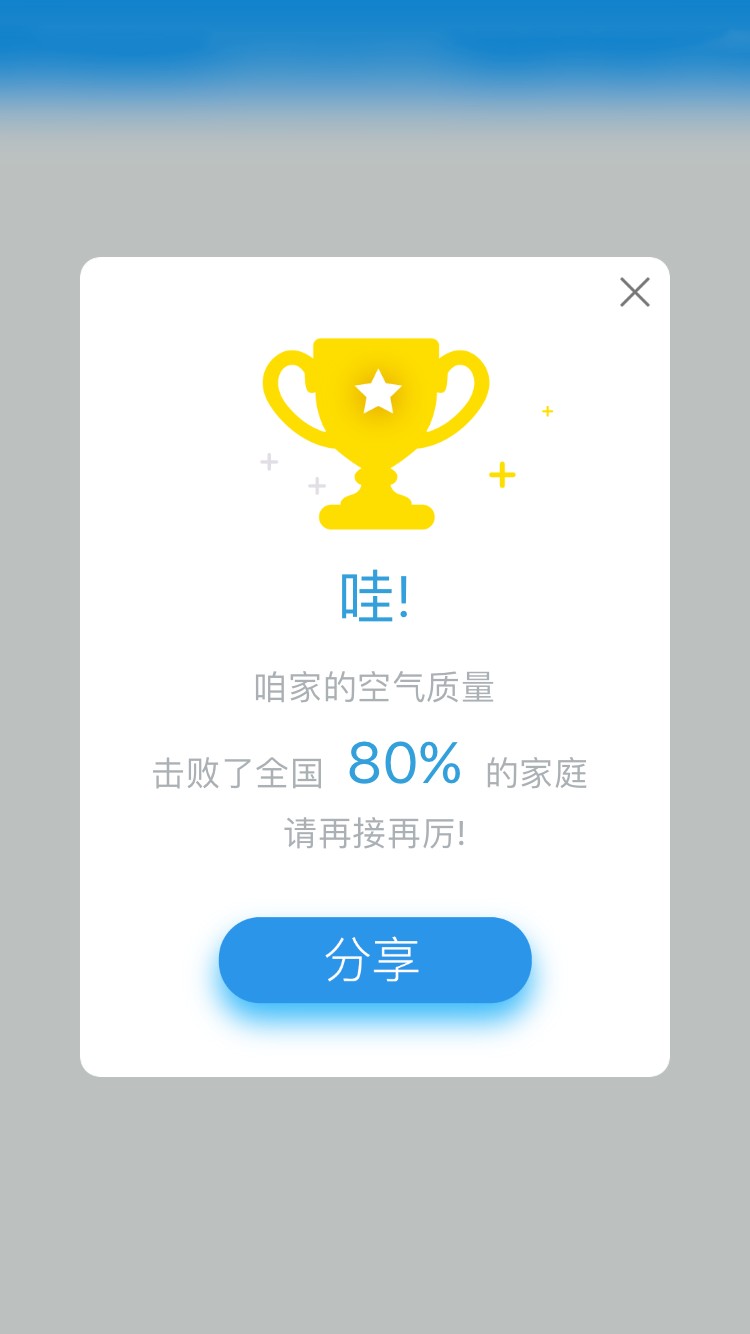
Task: Click the X to dismiss the popup
Action: coord(634,292)
